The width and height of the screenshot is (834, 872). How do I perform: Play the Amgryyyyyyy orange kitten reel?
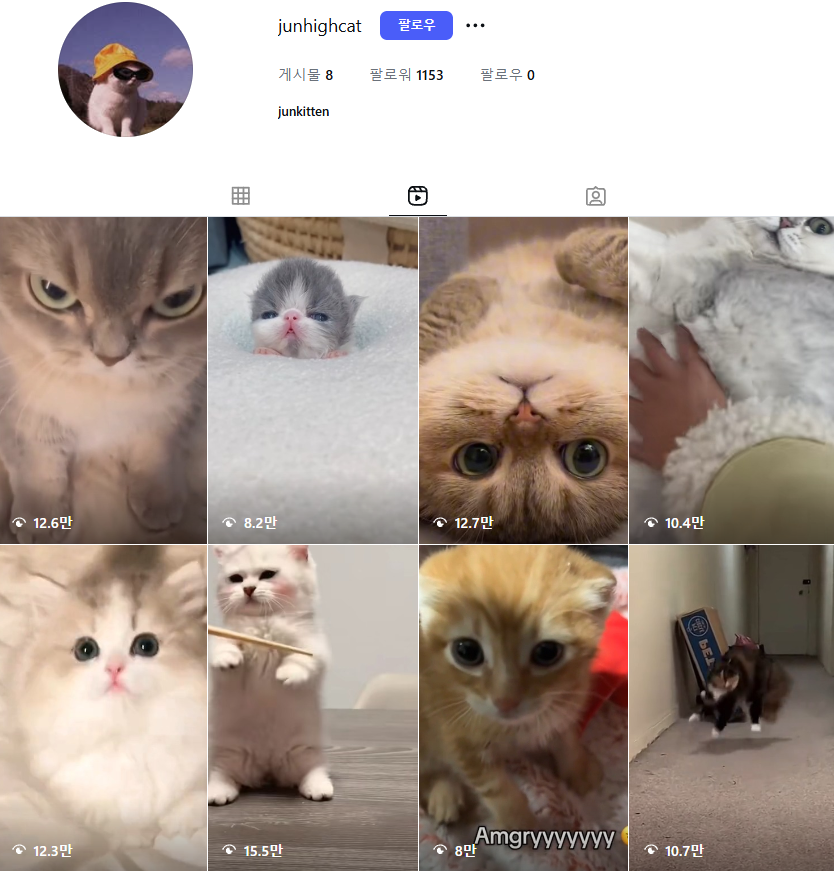coord(523,707)
